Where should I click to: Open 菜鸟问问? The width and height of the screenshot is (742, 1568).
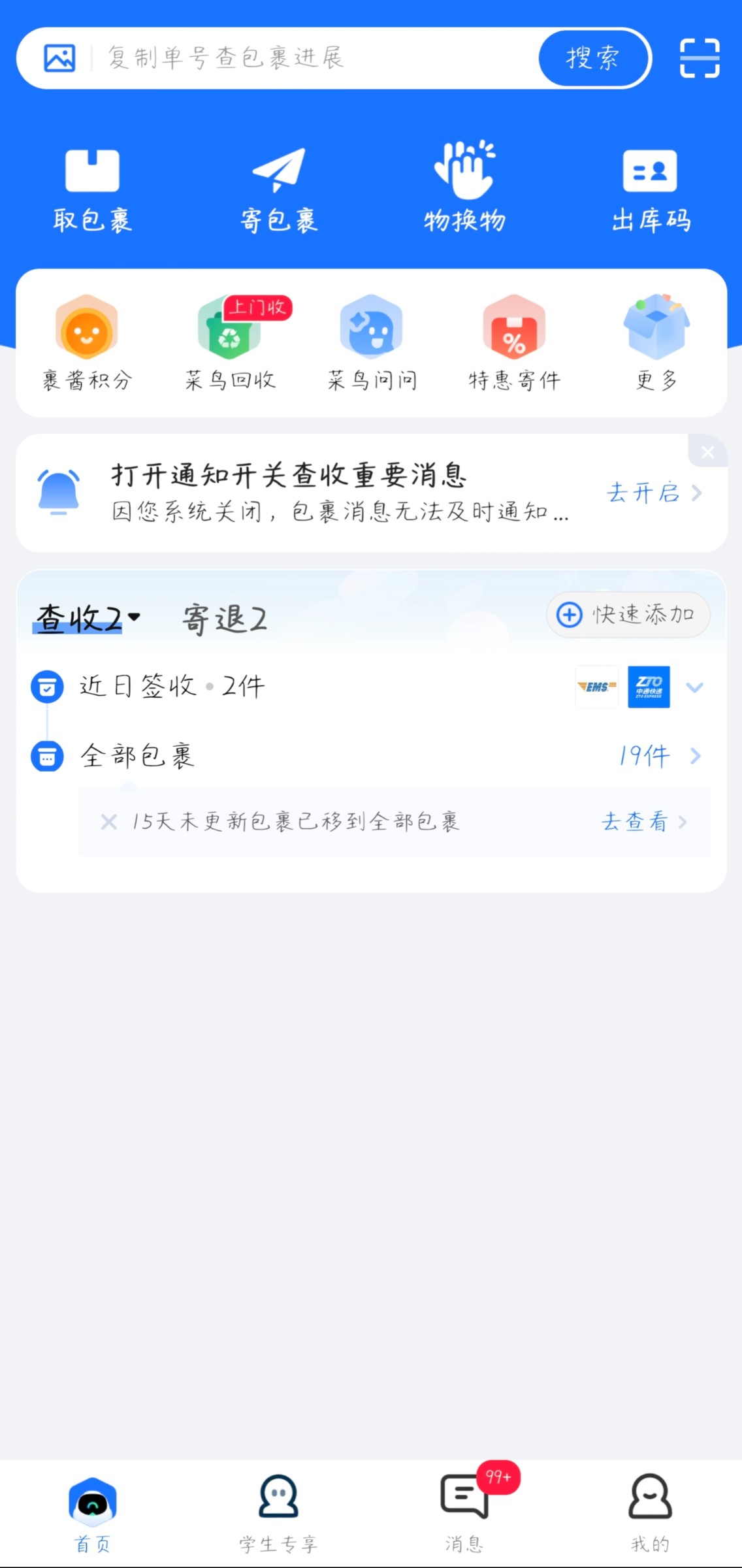[x=372, y=343]
